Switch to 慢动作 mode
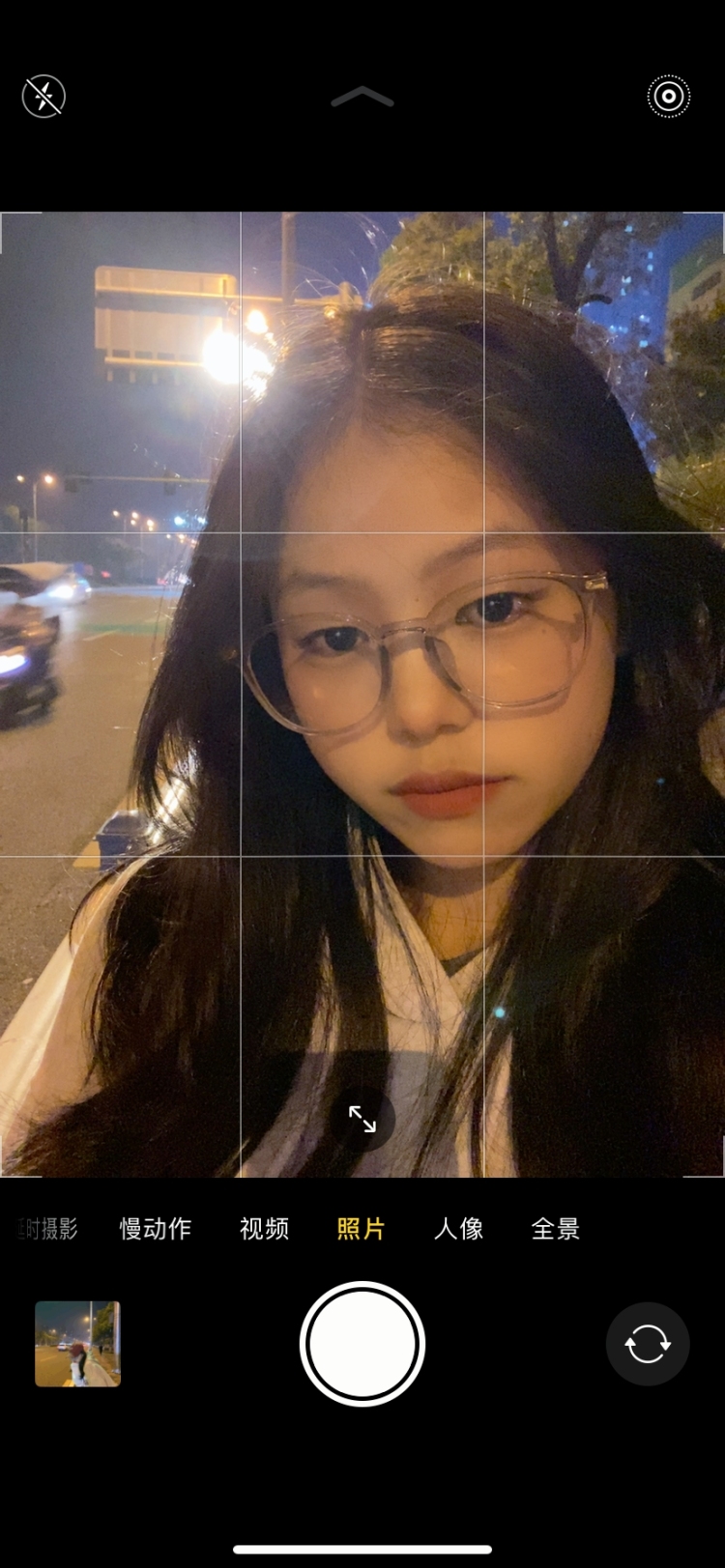This screenshot has height=1568, width=725. click(156, 1229)
